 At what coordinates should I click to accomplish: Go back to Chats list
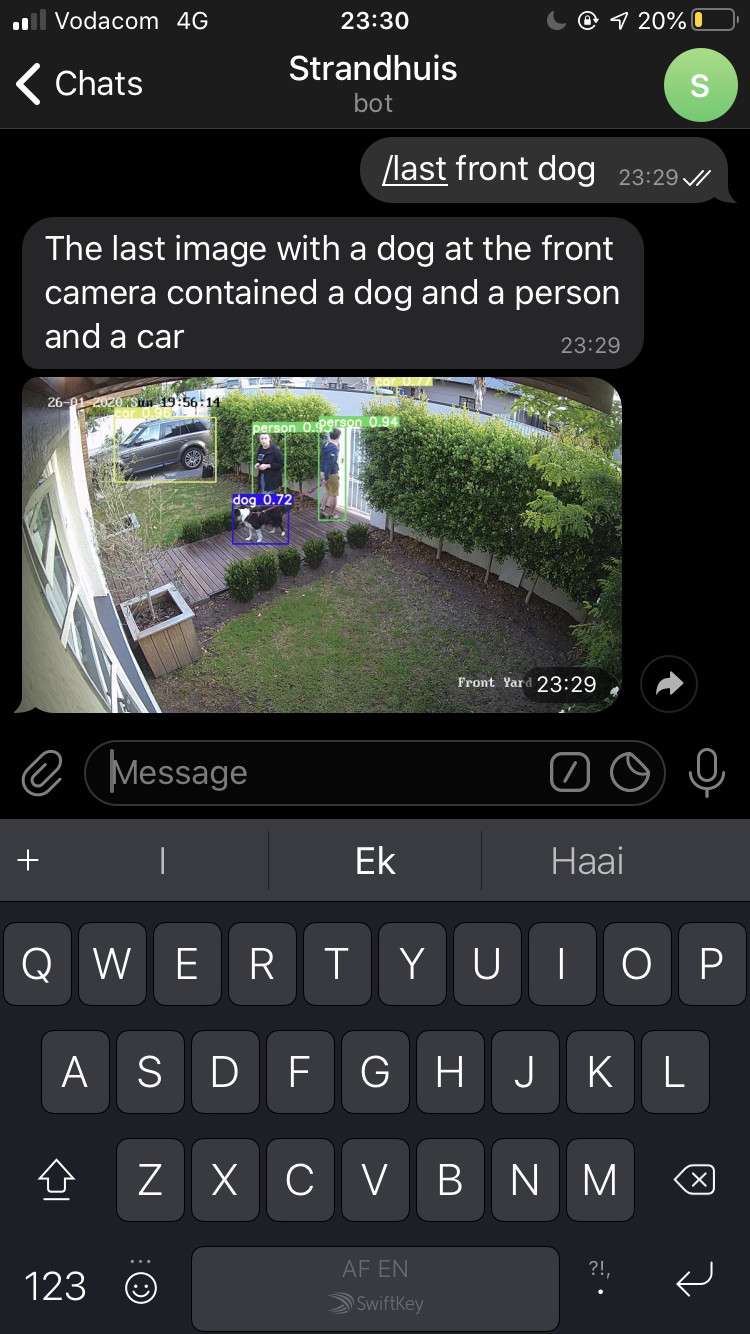[80, 84]
